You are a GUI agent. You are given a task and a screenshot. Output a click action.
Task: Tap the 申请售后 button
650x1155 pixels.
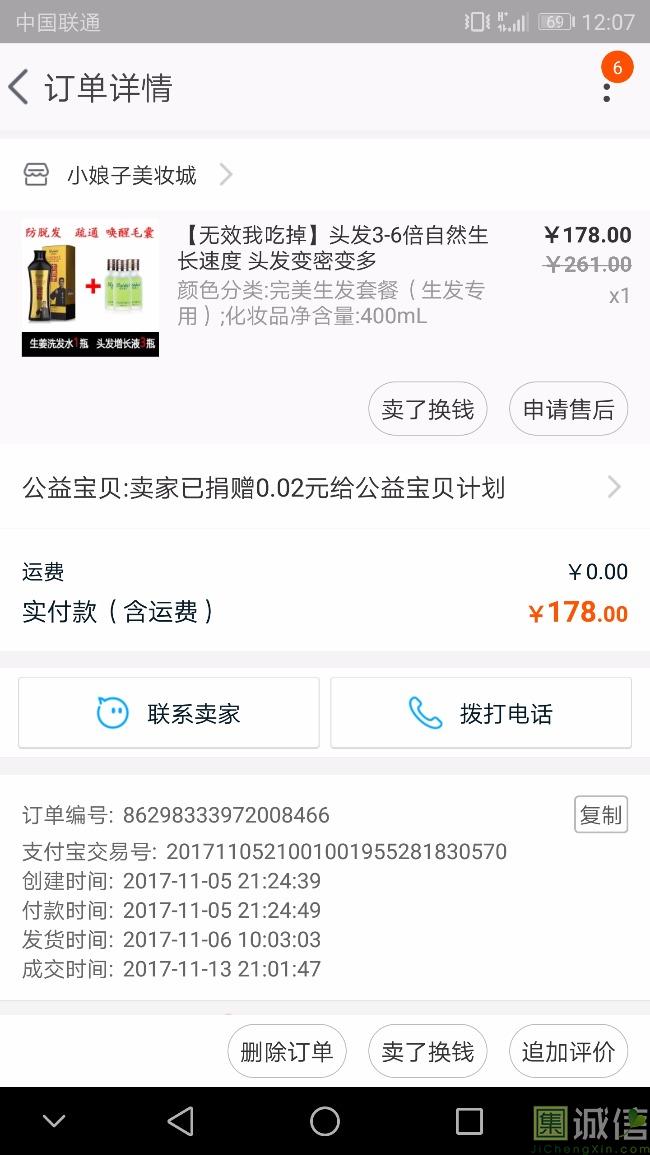coord(568,409)
